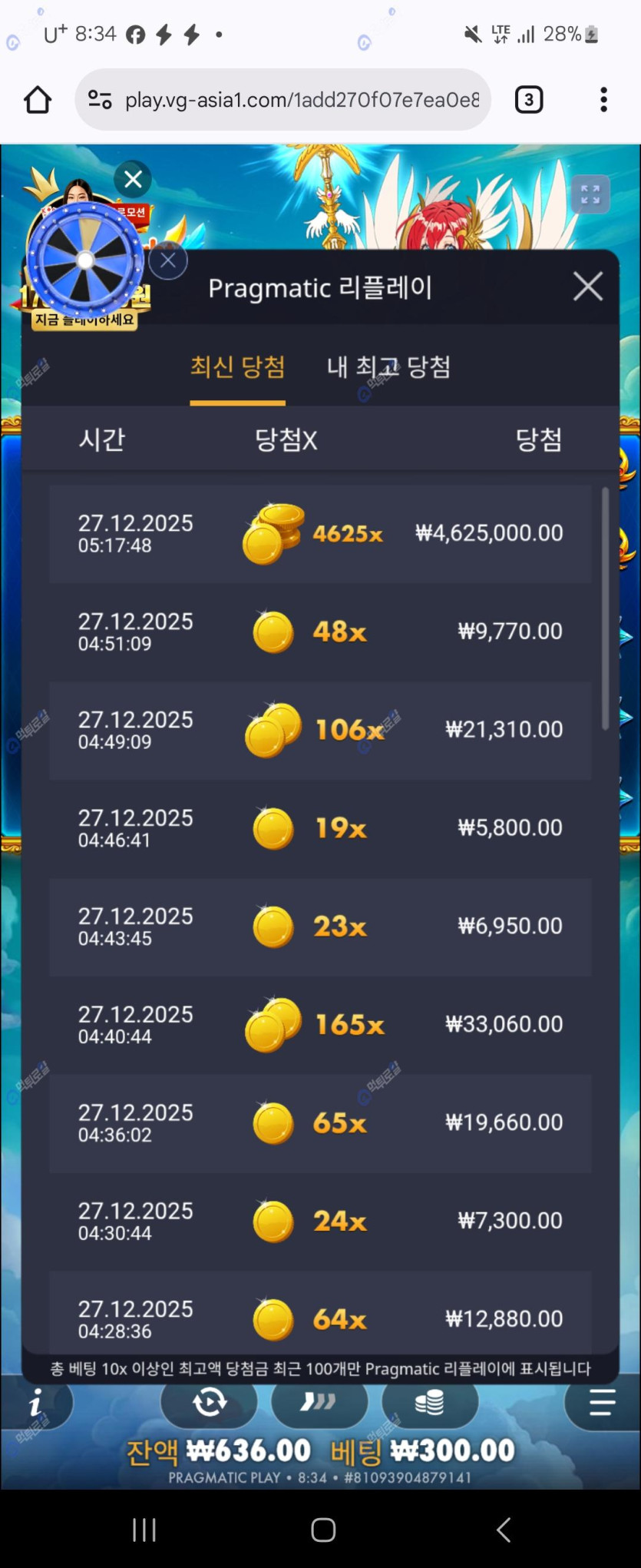Close the Pragmatic 리플레이 dialog
Image resolution: width=641 pixels, height=1568 pixels.
tap(587, 287)
